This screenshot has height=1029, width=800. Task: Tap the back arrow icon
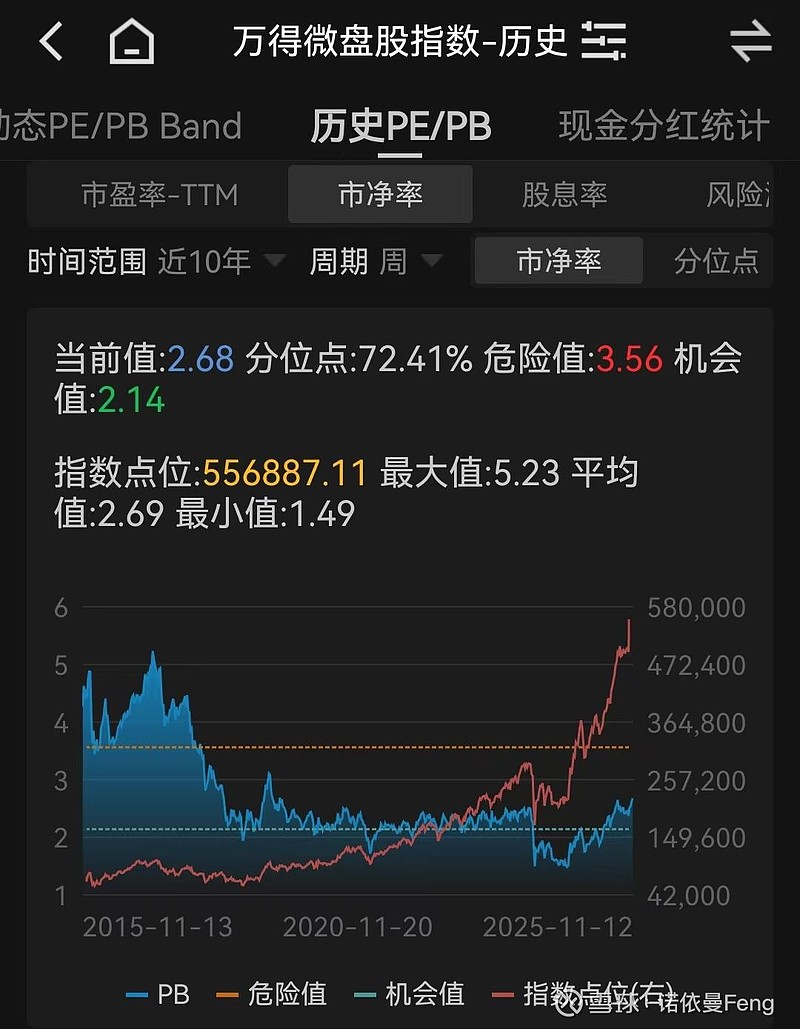click(x=50, y=40)
